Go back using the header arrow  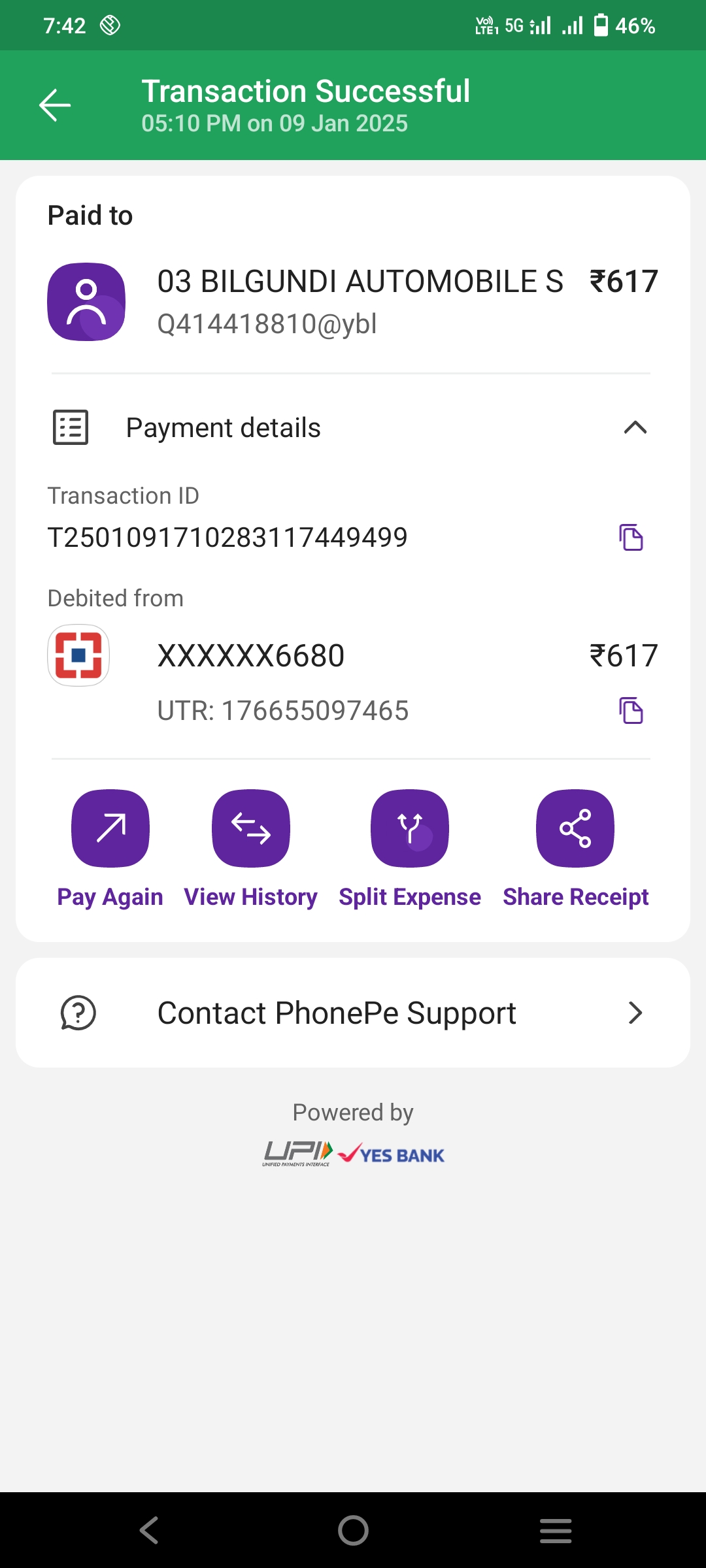click(55, 105)
